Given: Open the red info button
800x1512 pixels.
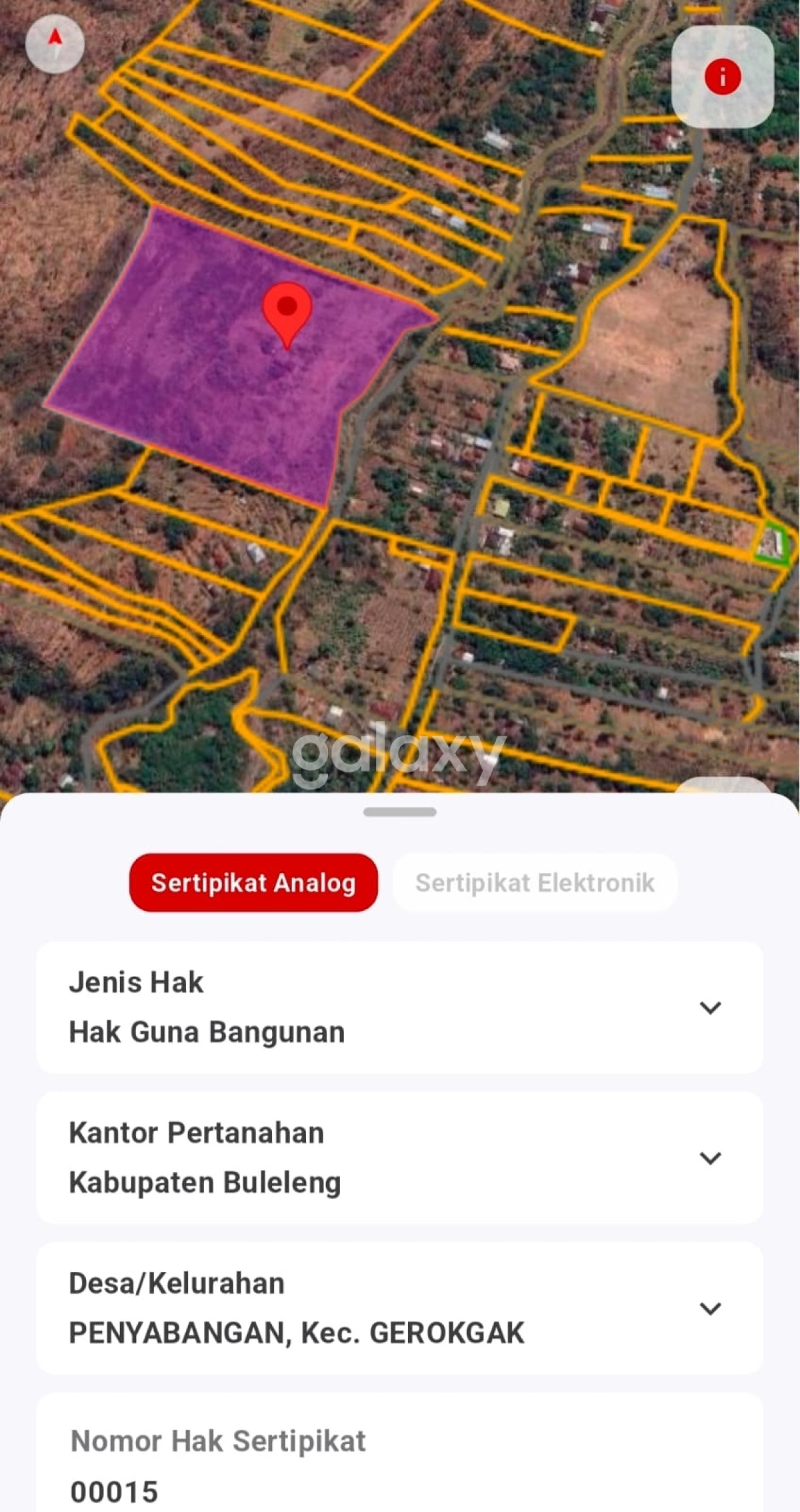Looking at the screenshot, I should (x=722, y=77).
